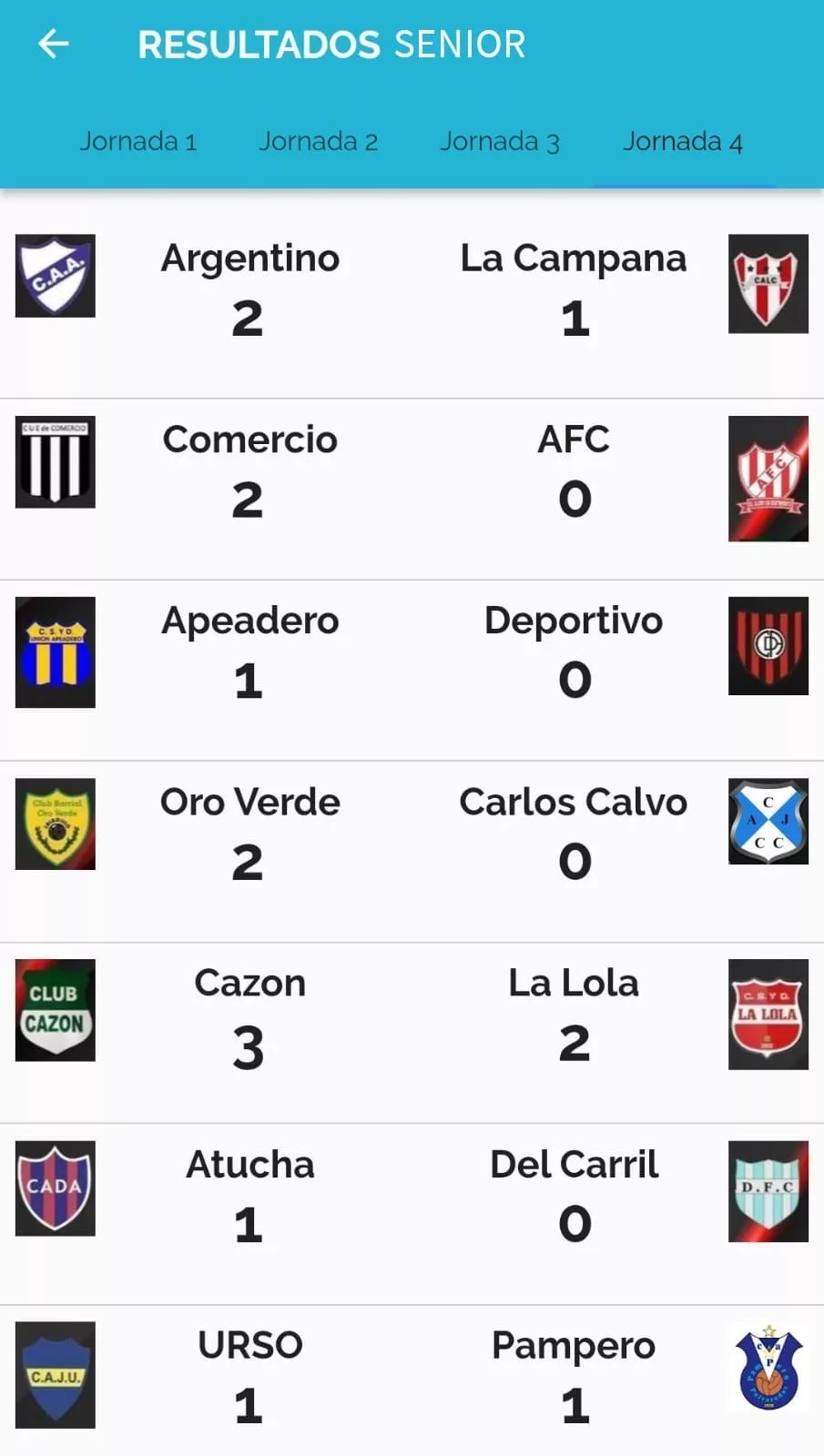
Task: Switch to the Jornada 3 tab
Action: click(499, 142)
